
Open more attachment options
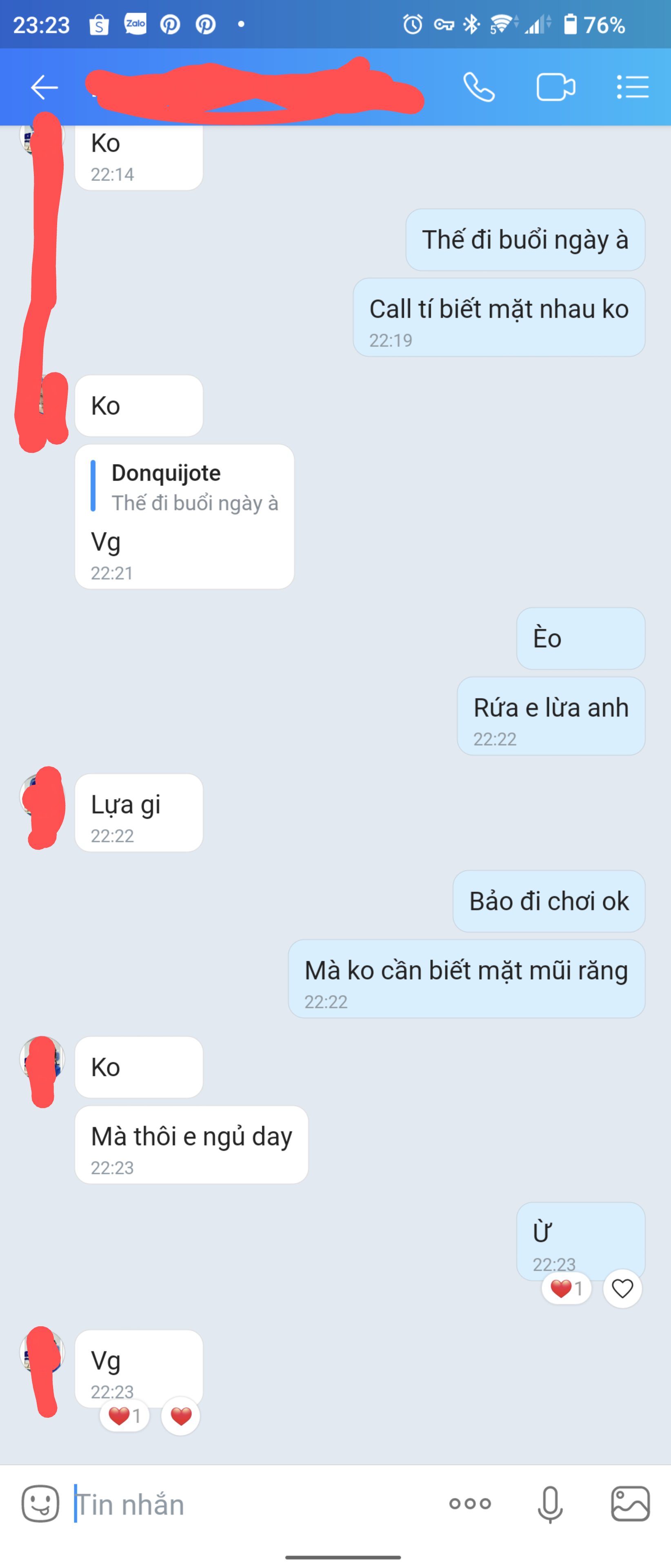470,1503
